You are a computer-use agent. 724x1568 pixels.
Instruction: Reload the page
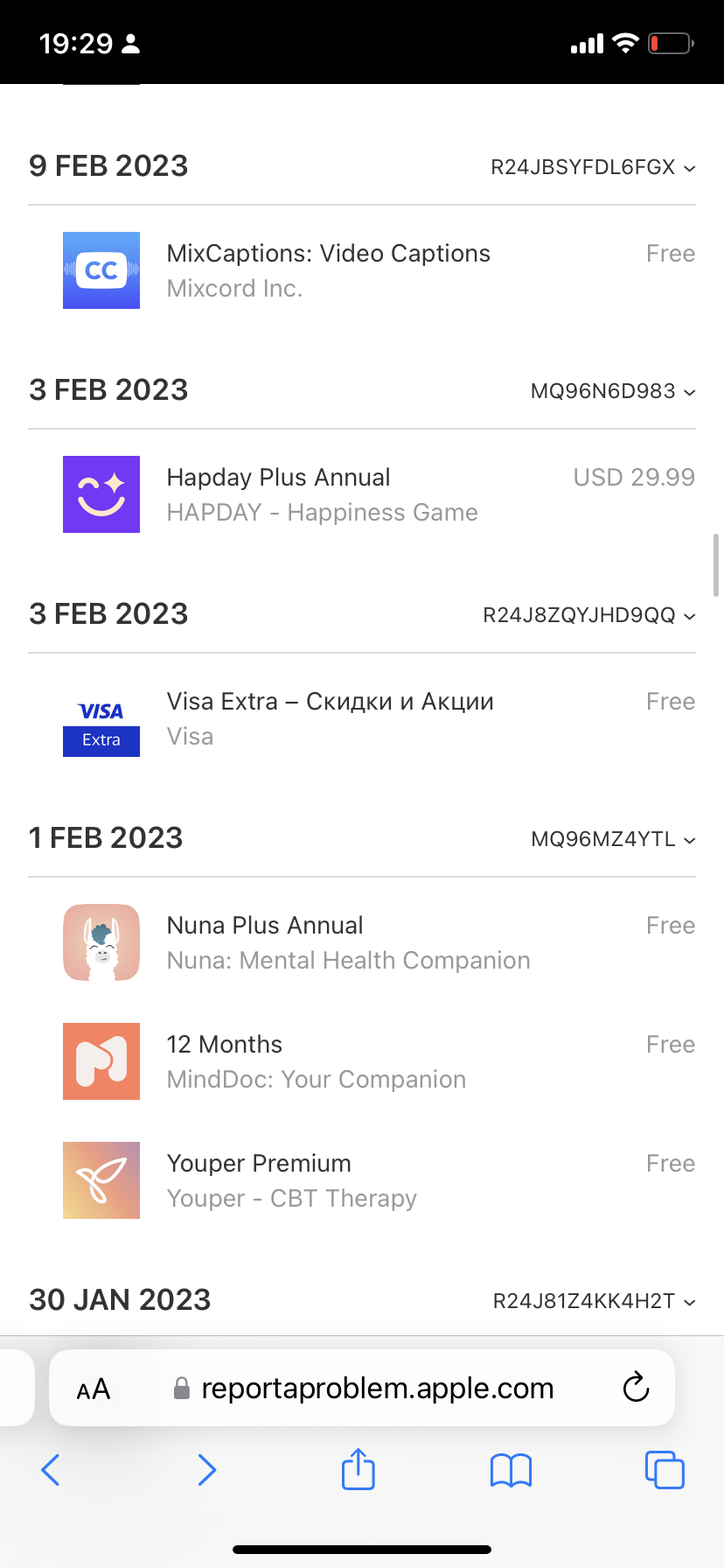tap(636, 1388)
